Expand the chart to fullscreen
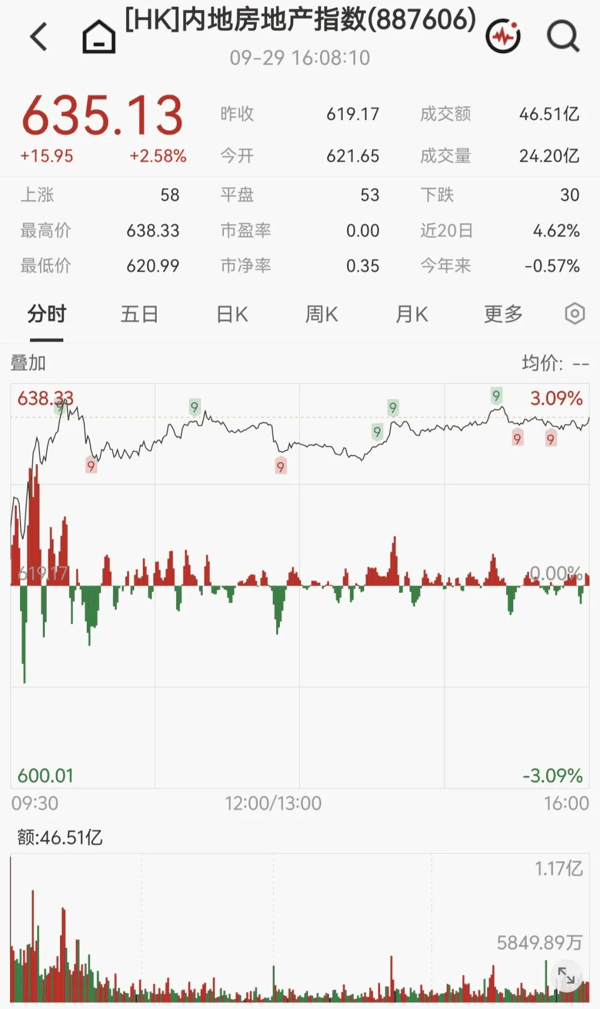600x1009 pixels. pyautogui.click(x=566, y=976)
